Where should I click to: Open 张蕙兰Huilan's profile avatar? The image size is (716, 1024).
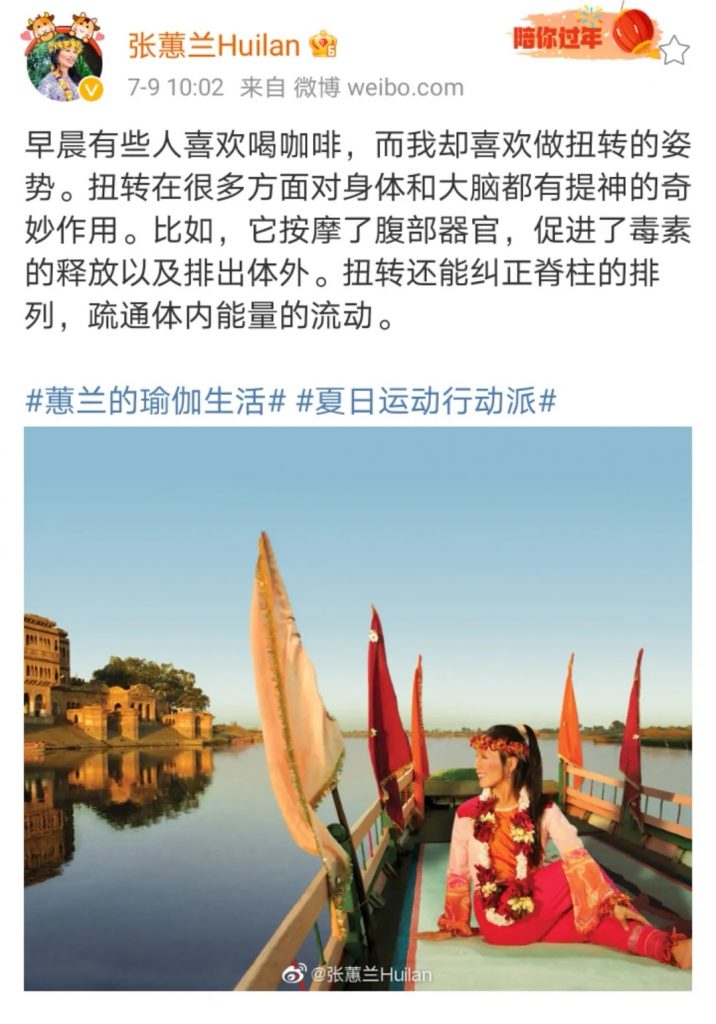point(62,62)
